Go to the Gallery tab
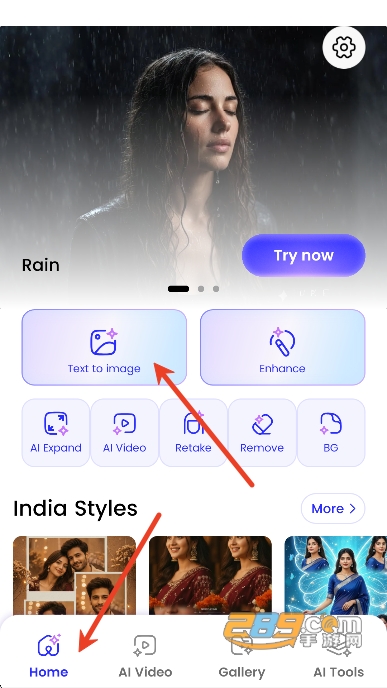The width and height of the screenshot is (387, 688). tap(242, 656)
